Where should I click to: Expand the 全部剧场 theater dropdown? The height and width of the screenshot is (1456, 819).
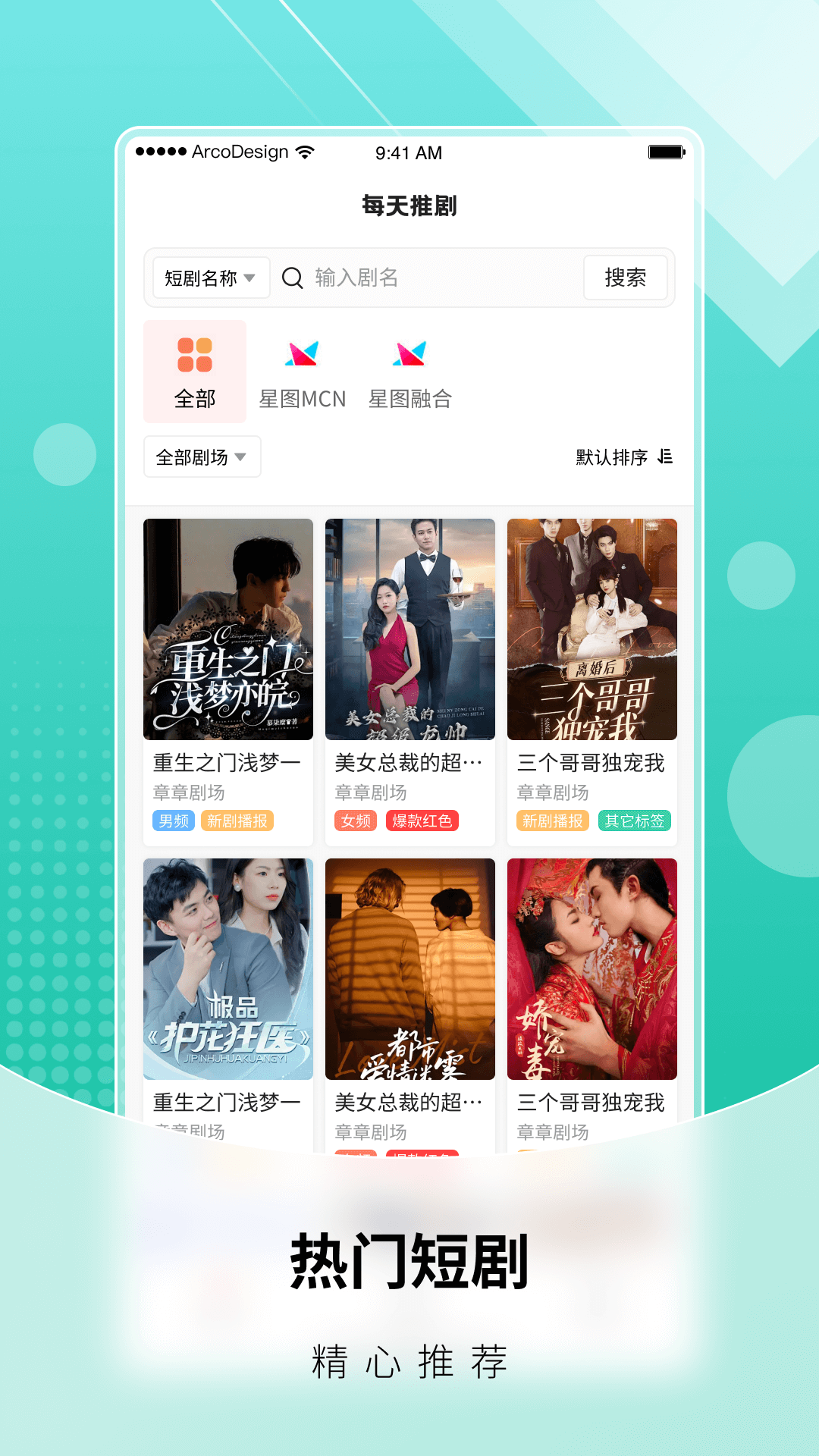pos(201,457)
